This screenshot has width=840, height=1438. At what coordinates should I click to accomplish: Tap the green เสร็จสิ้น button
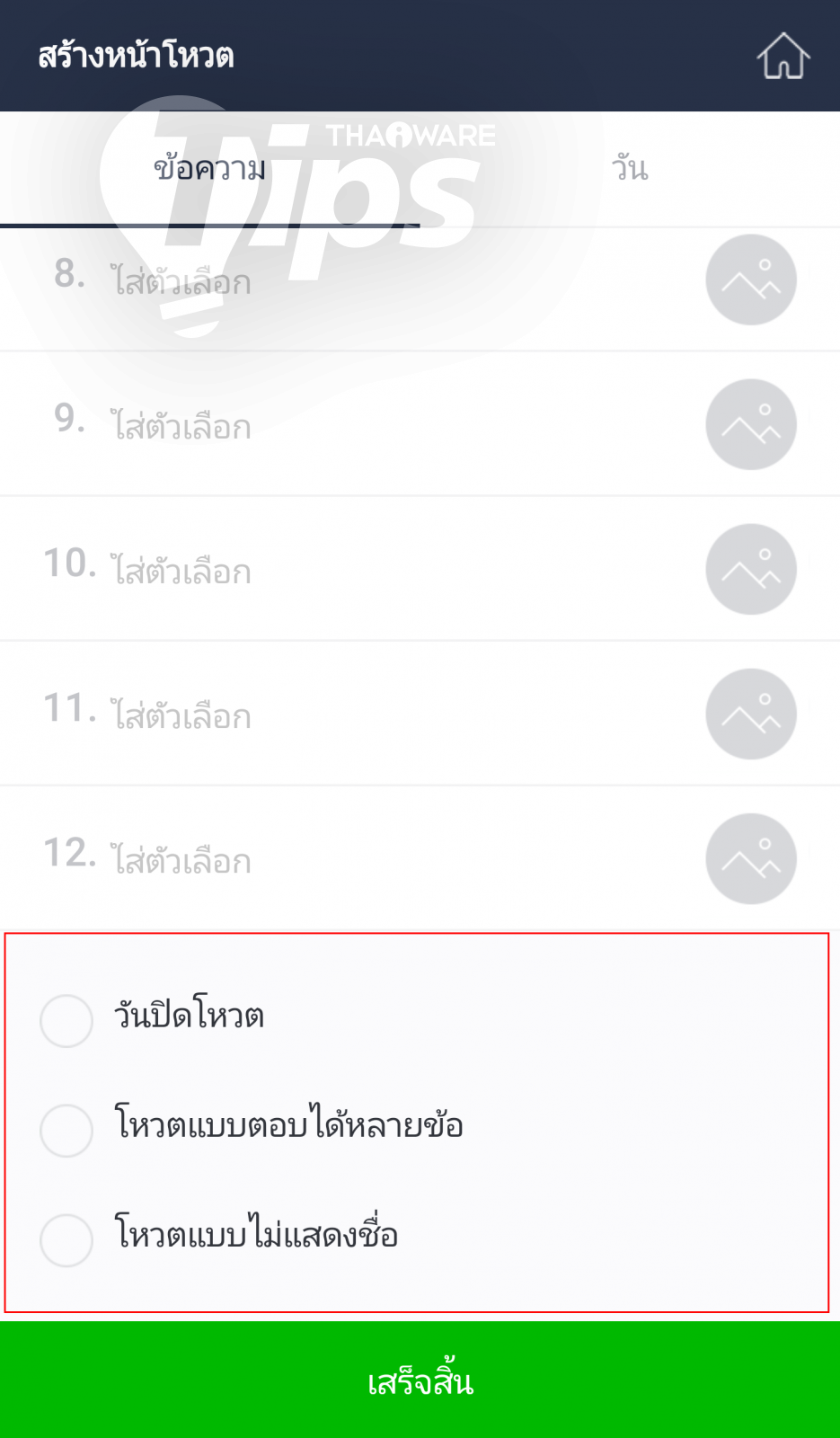[420, 1380]
